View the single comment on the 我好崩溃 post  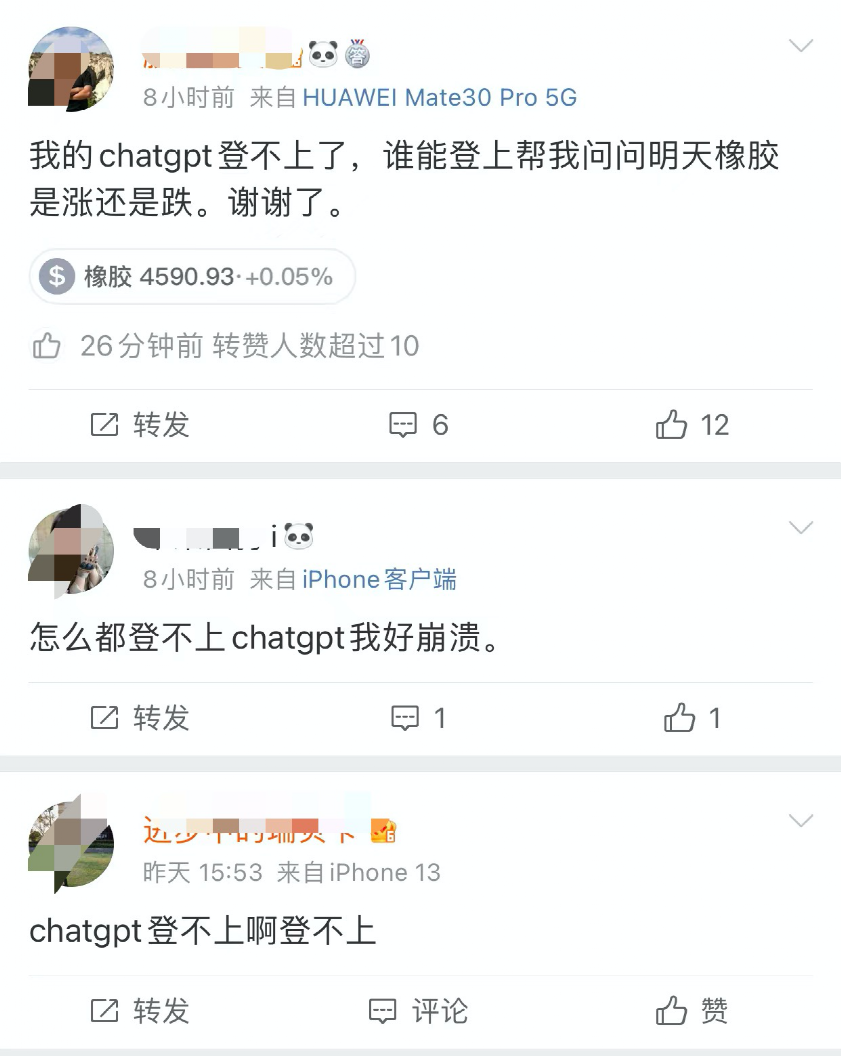418,718
